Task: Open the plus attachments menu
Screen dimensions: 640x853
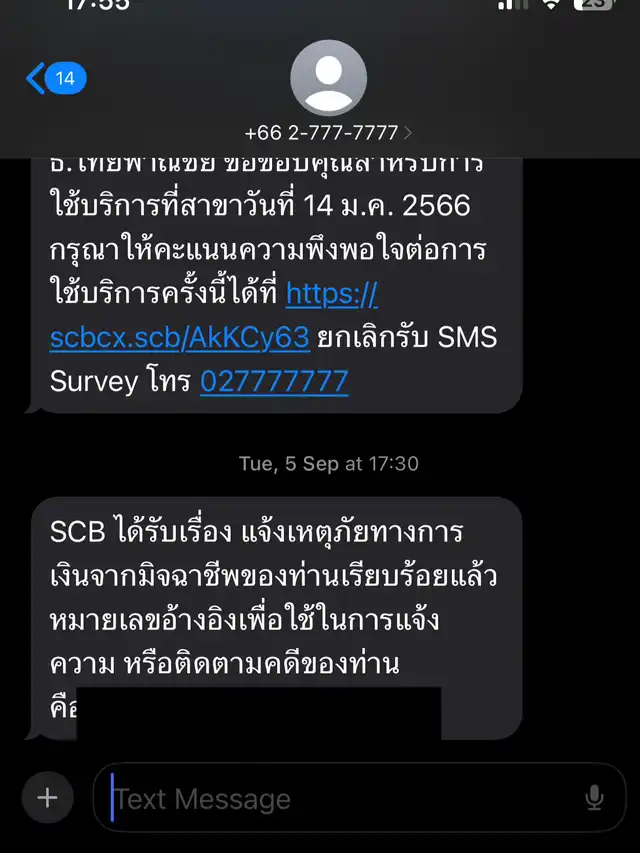Action: (x=47, y=798)
